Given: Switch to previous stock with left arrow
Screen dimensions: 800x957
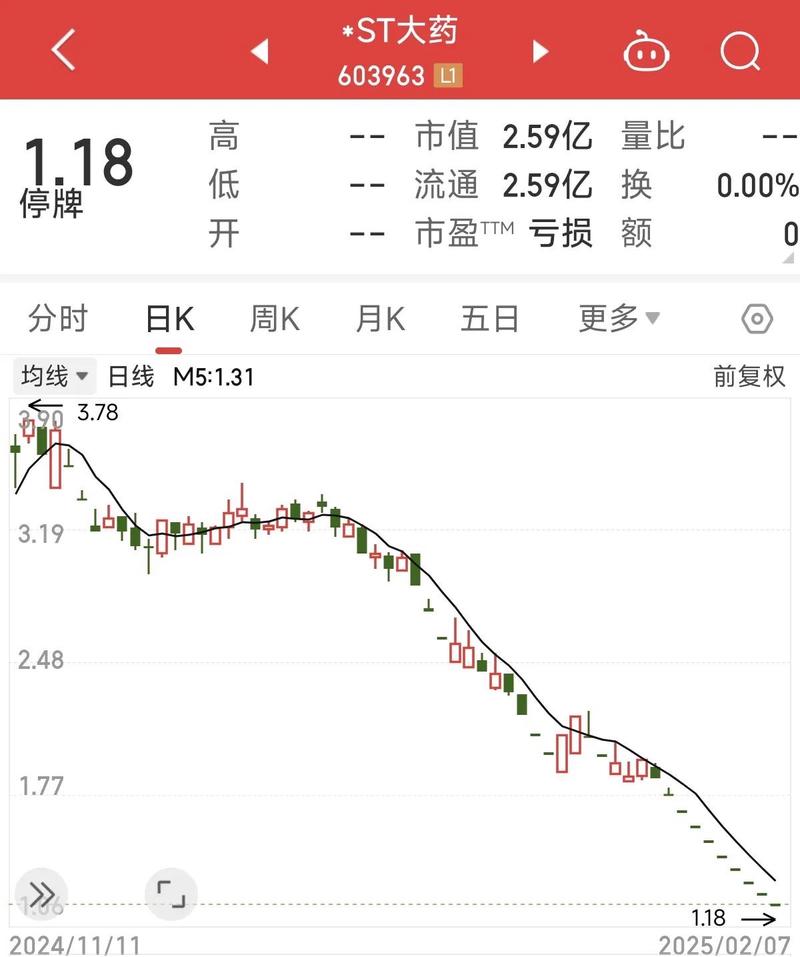Looking at the screenshot, I should coord(259,51).
